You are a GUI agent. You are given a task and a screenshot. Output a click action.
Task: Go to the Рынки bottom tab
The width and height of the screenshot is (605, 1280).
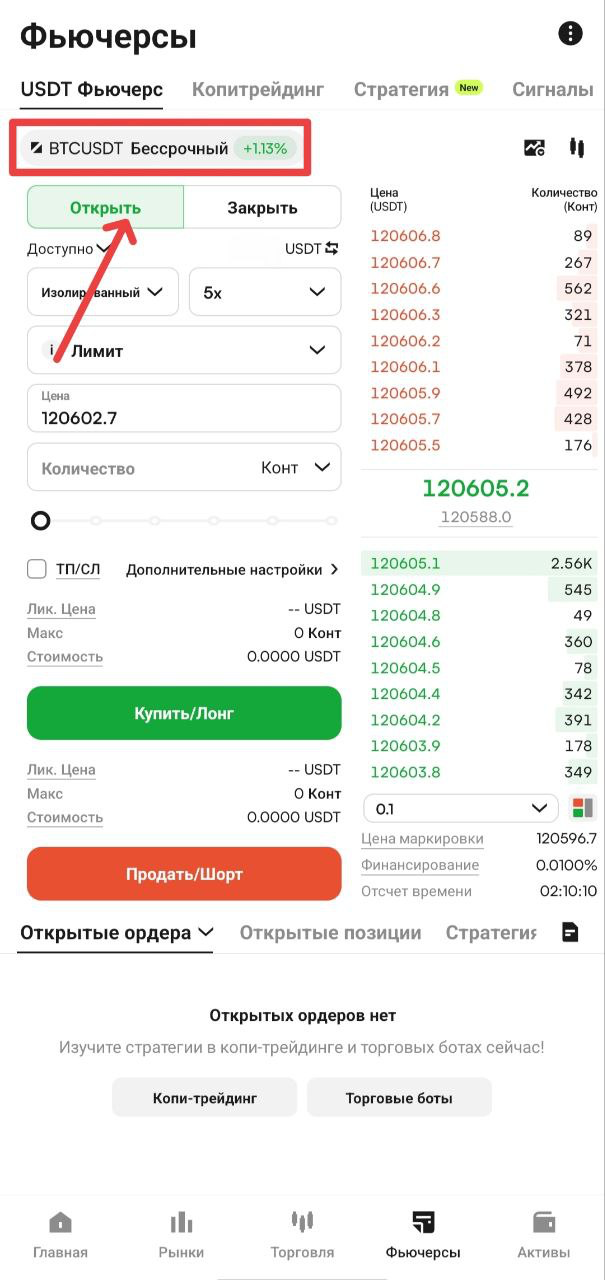(181, 1235)
